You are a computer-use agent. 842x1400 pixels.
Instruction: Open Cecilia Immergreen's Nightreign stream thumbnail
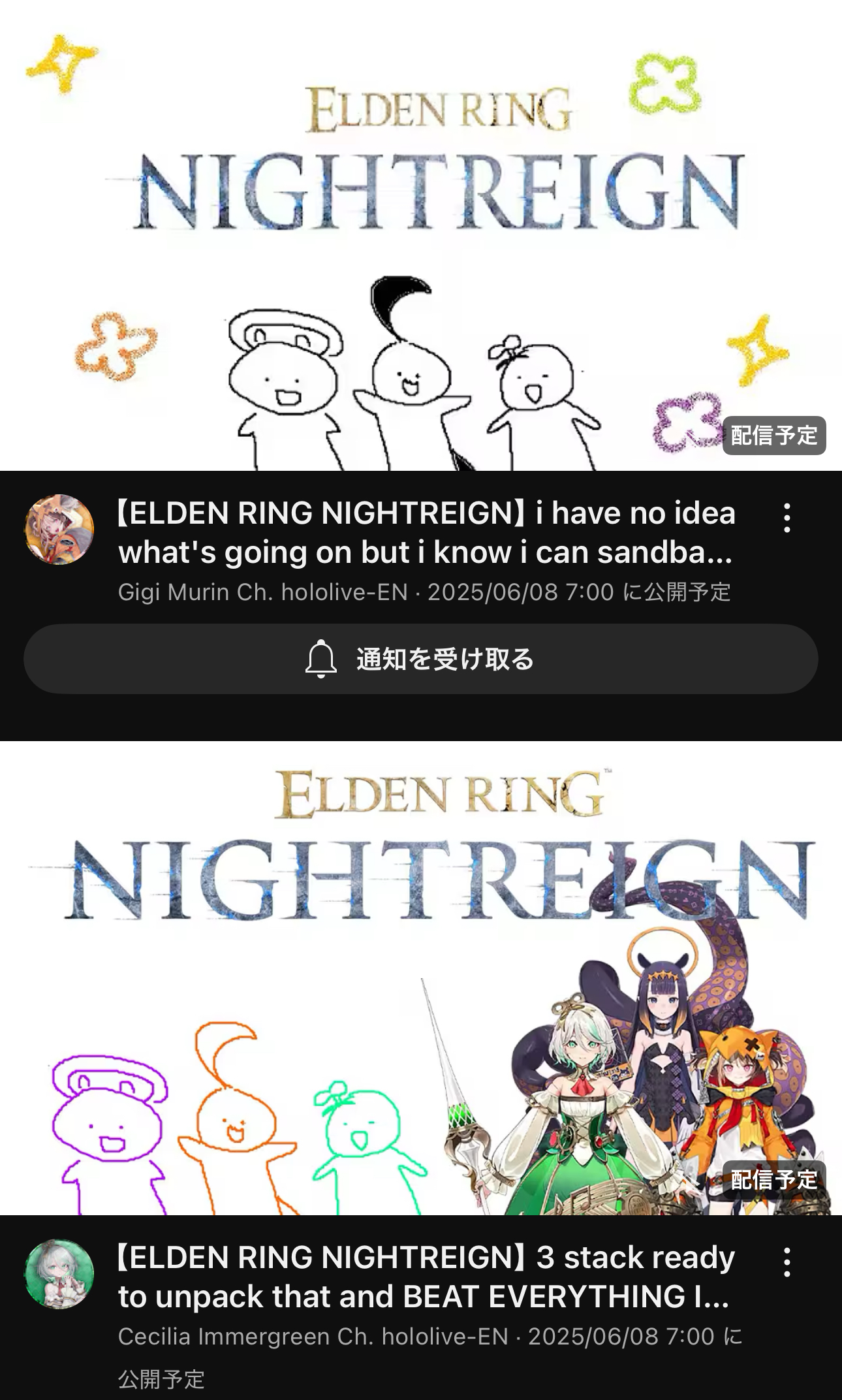coord(421,978)
